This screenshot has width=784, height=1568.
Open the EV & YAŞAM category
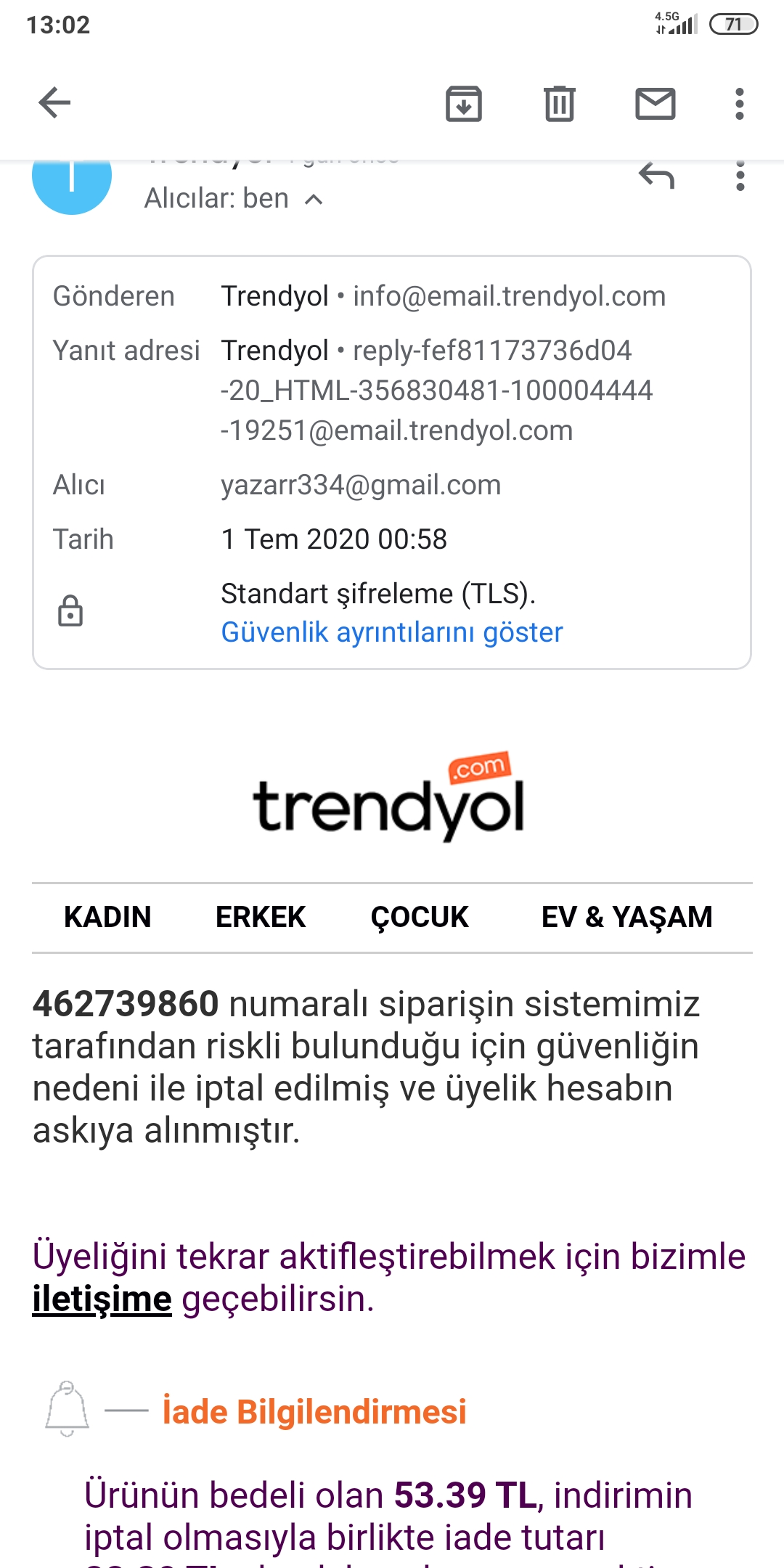(627, 917)
